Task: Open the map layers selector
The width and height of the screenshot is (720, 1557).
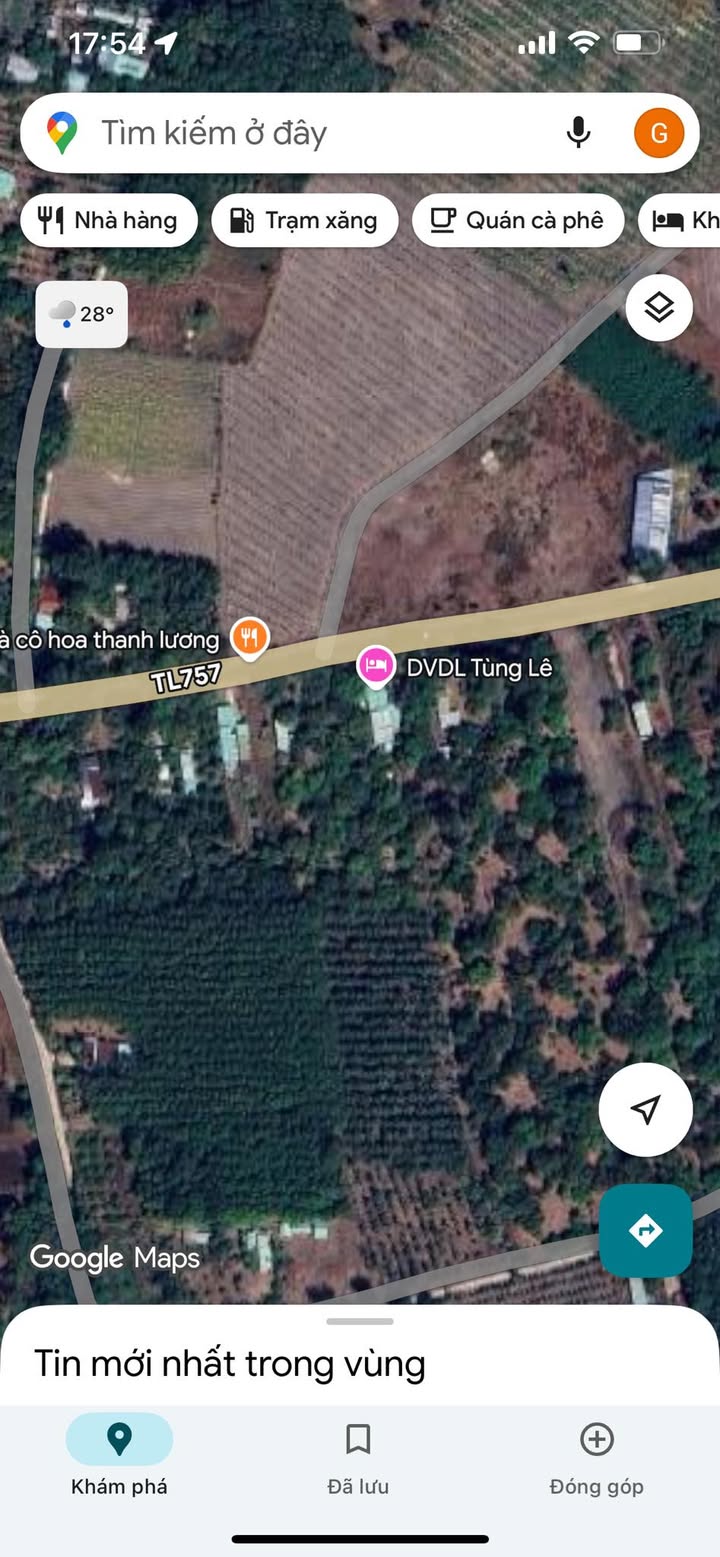Action: click(659, 308)
